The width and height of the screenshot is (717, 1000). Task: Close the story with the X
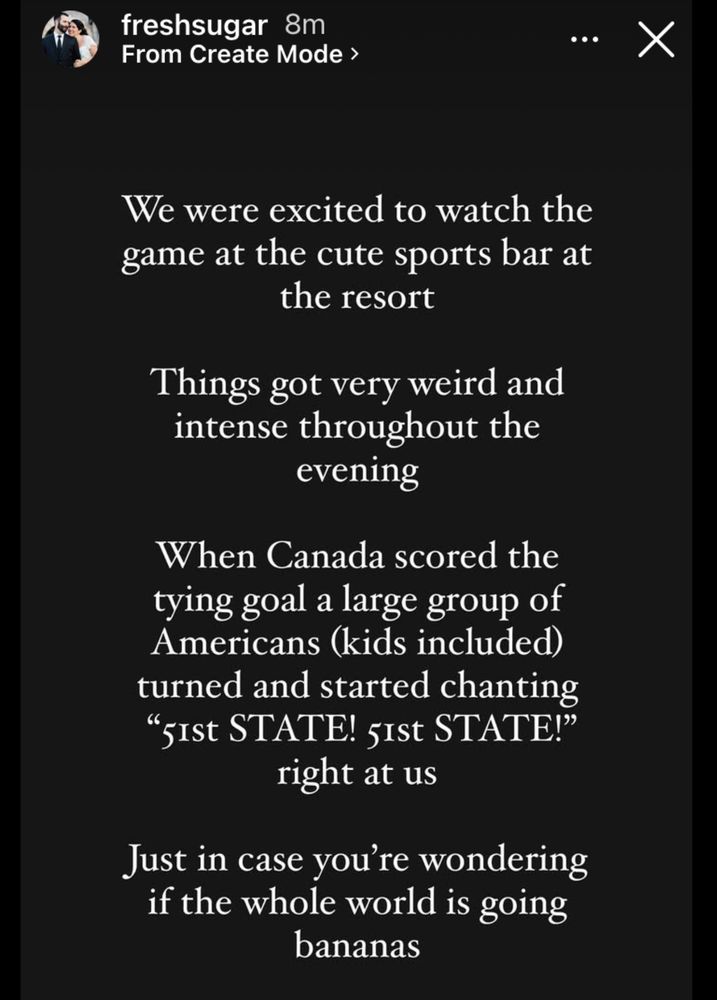[x=656, y=40]
